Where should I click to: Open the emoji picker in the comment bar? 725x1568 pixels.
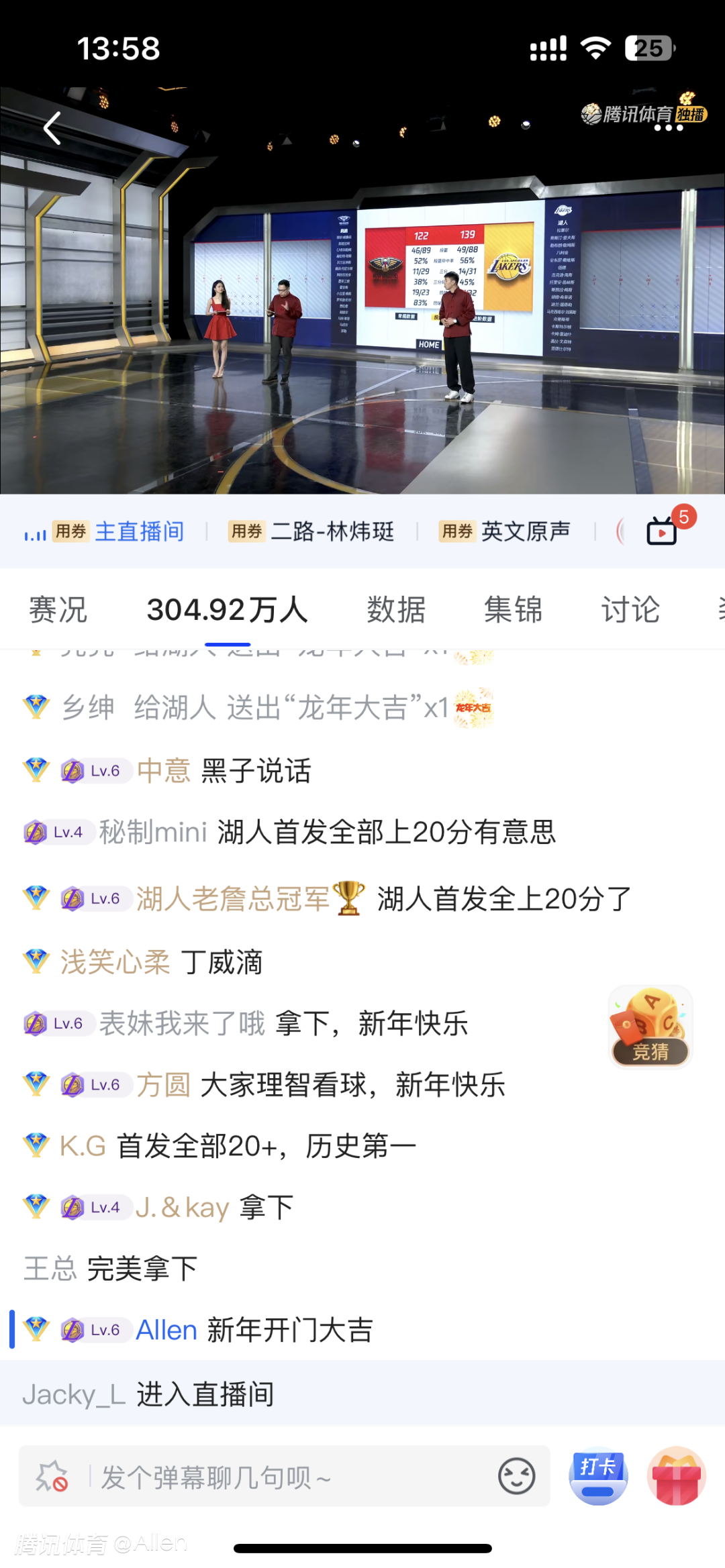tap(516, 1477)
